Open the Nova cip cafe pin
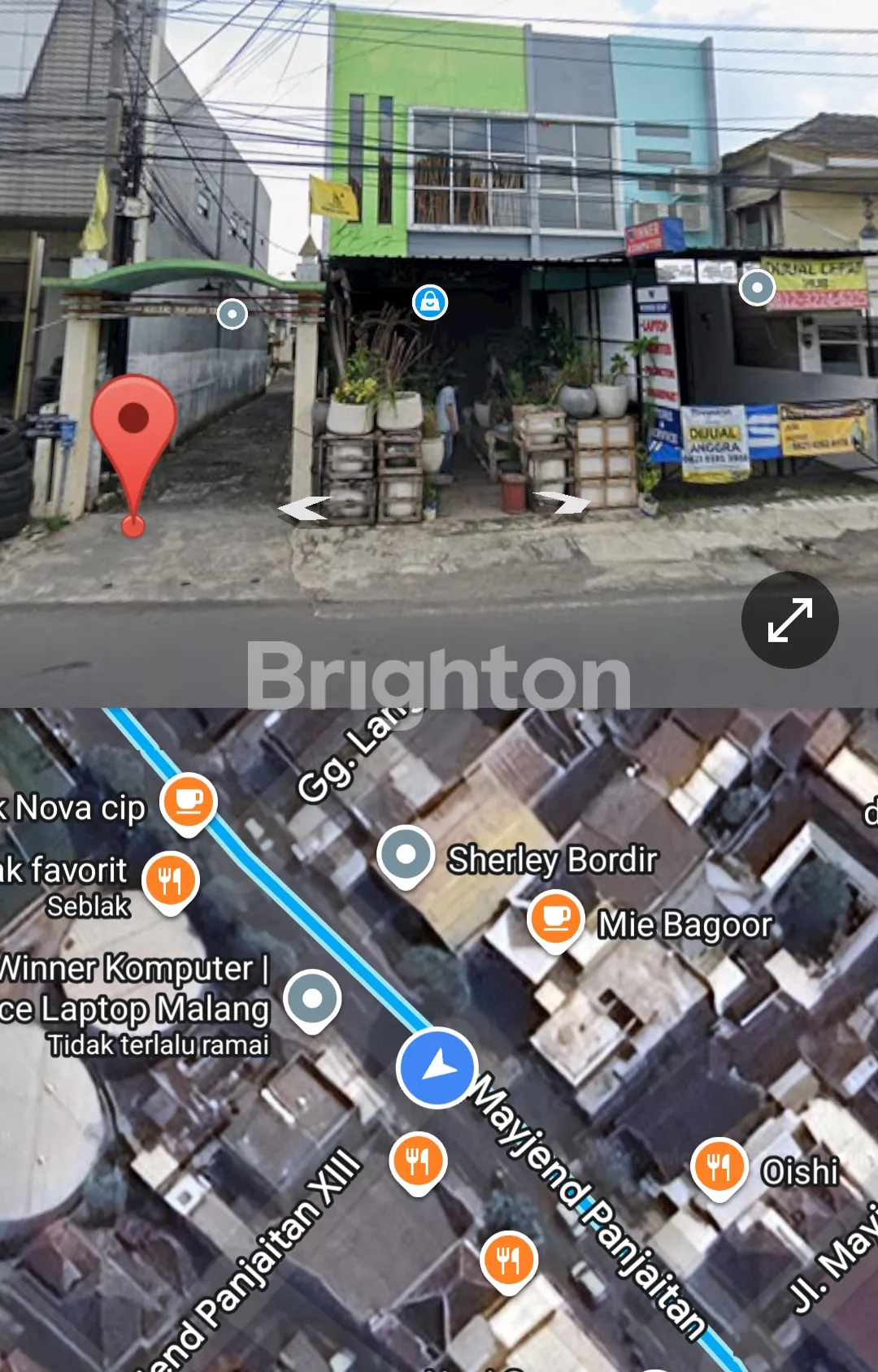Image resolution: width=878 pixels, height=1372 pixels. [189, 803]
